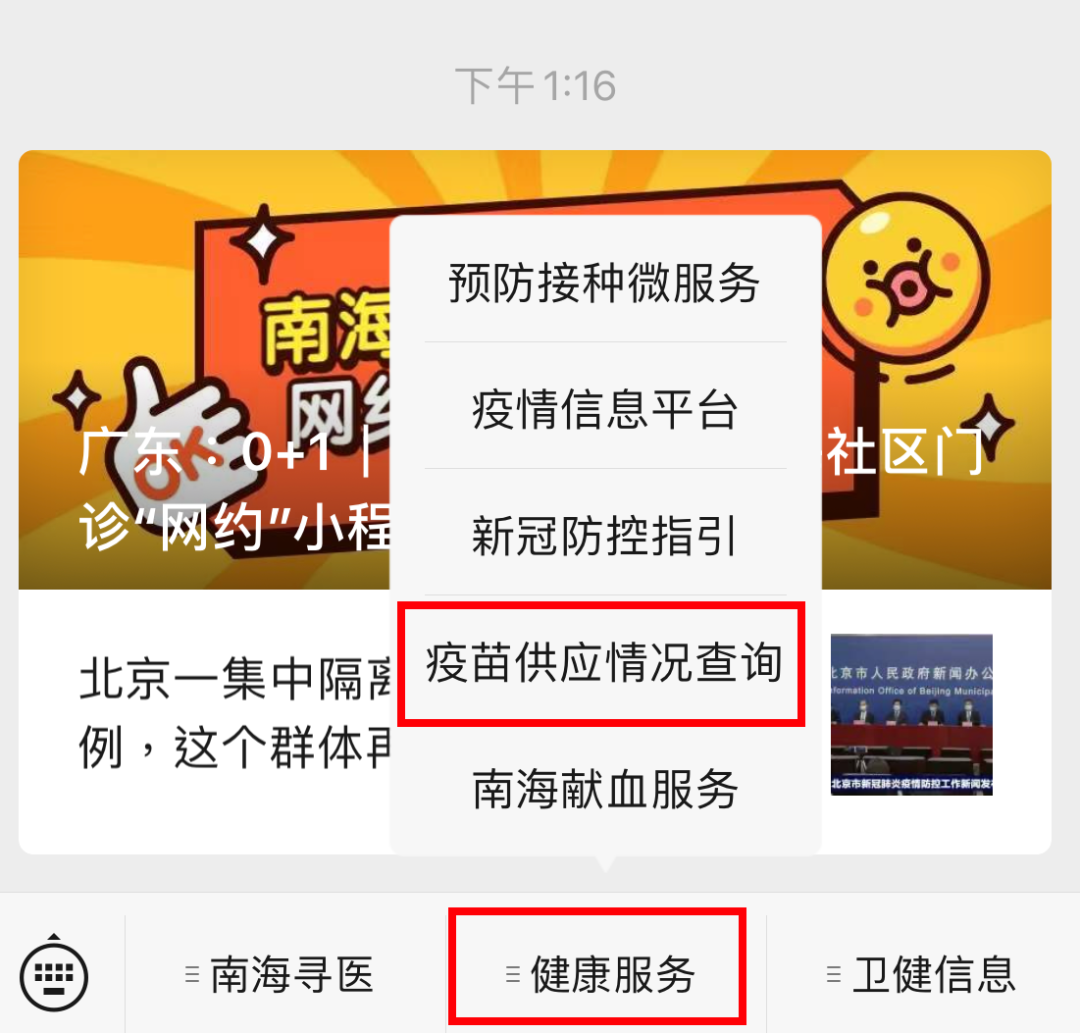The width and height of the screenshot is (1080, 1033).
Task: Open the 南海寻医 menu
Action: click(284, 974)
